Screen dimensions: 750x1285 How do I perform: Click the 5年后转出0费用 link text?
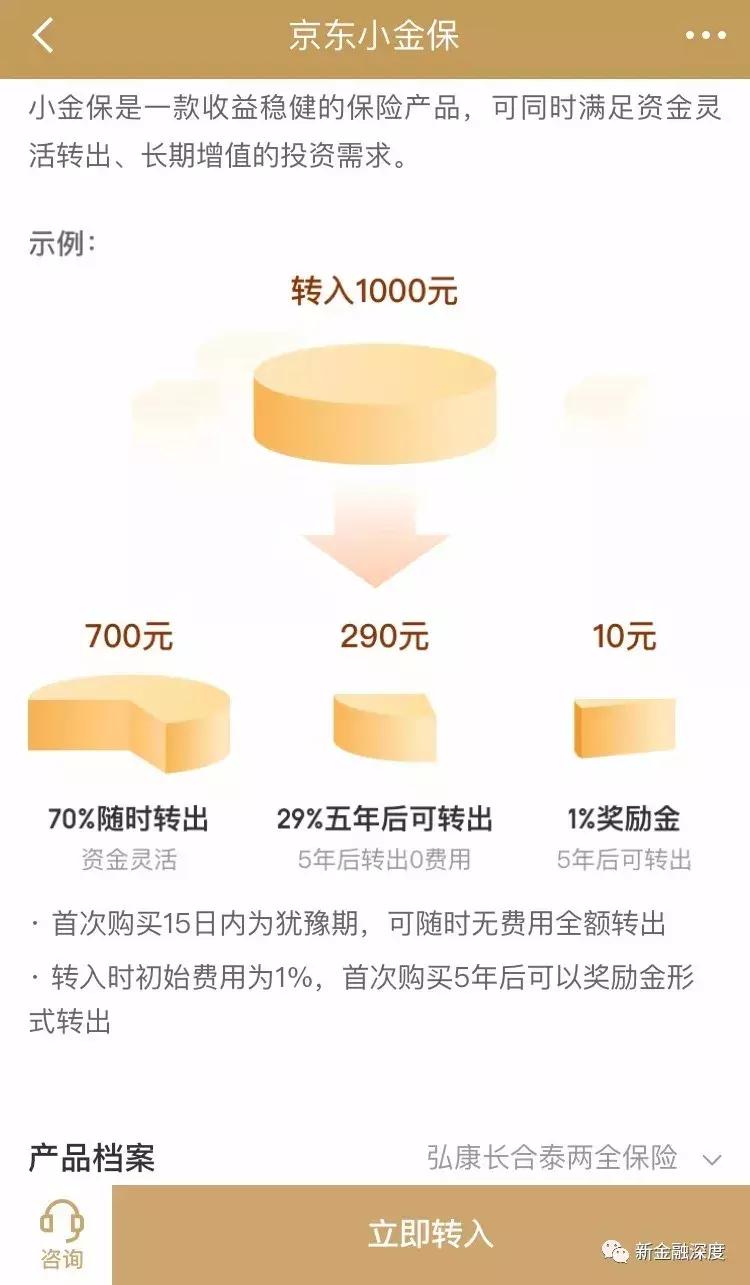[x=381, y=860]
